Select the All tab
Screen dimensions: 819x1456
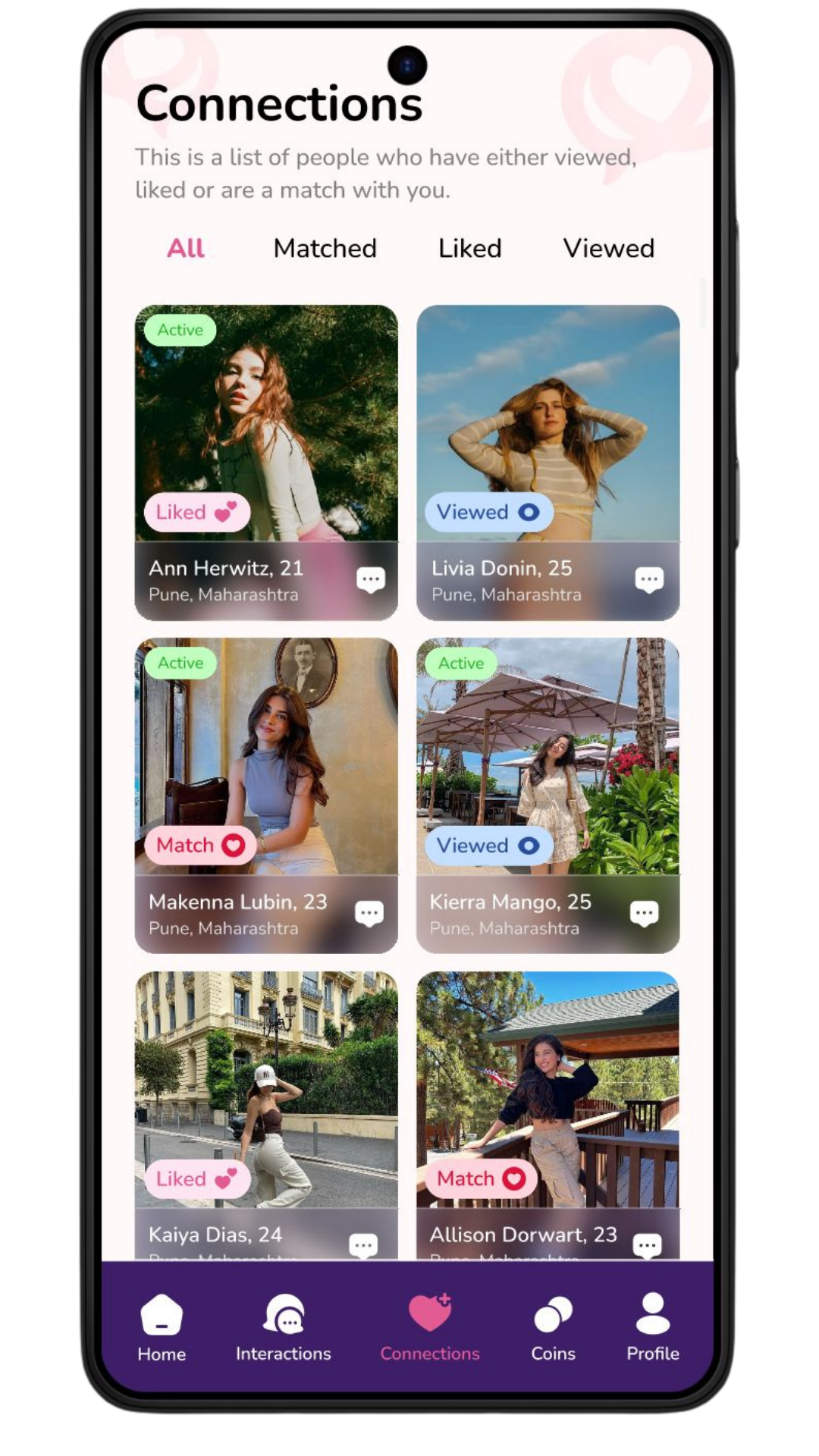(186, 248)
